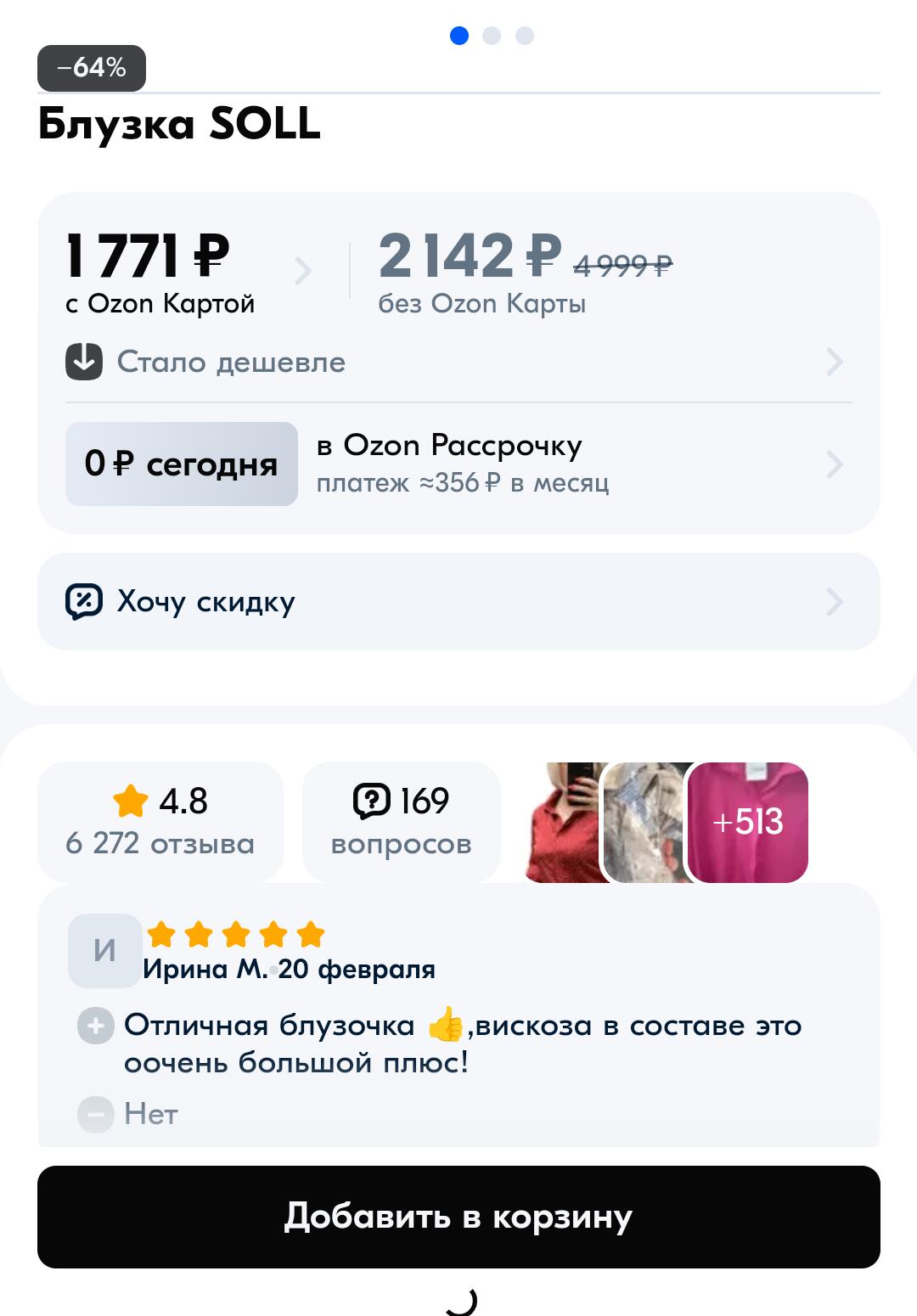Tap the 'Хочу скидку' row
Viewport: 917px width, 1316px height.
(x=458, y=602)
